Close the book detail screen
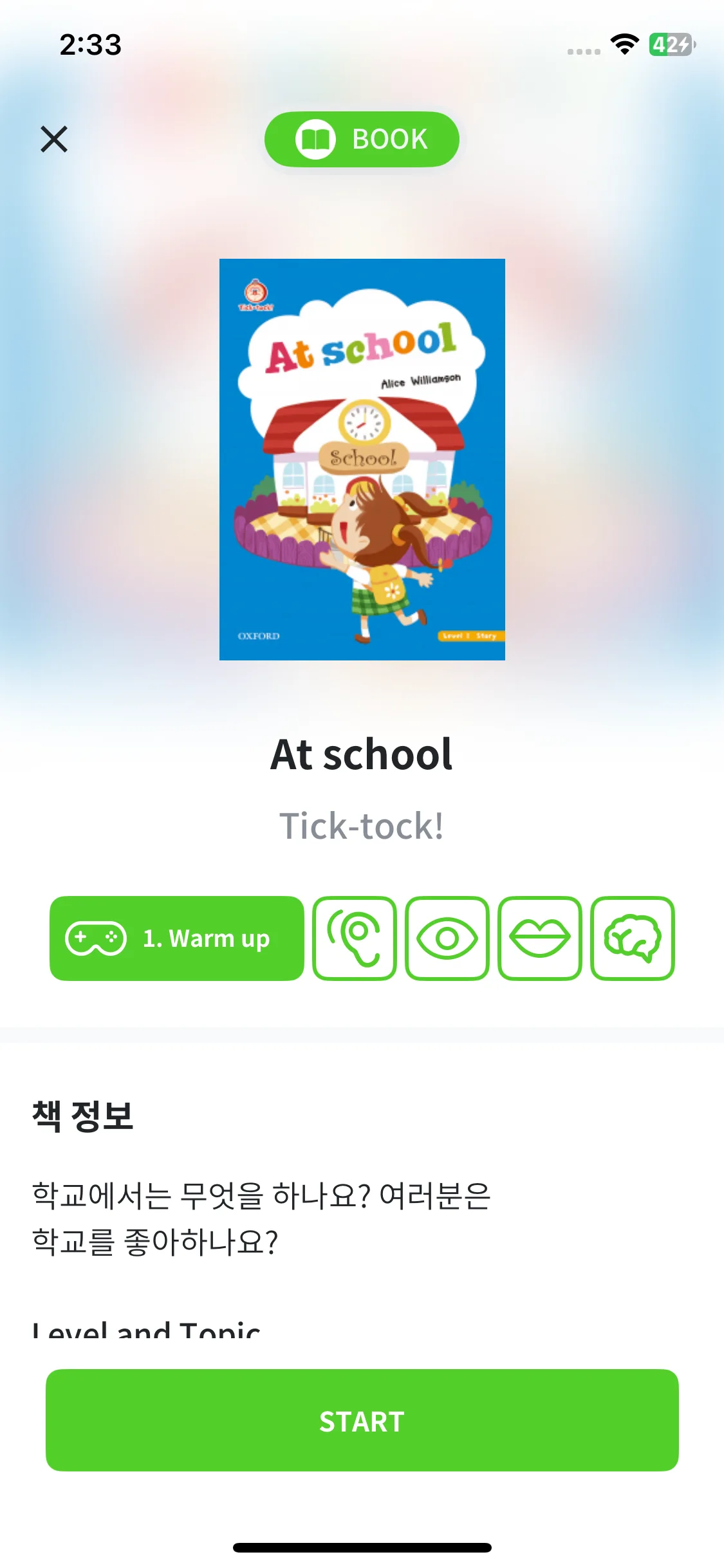724x1568 pixels. click(54, 139)
